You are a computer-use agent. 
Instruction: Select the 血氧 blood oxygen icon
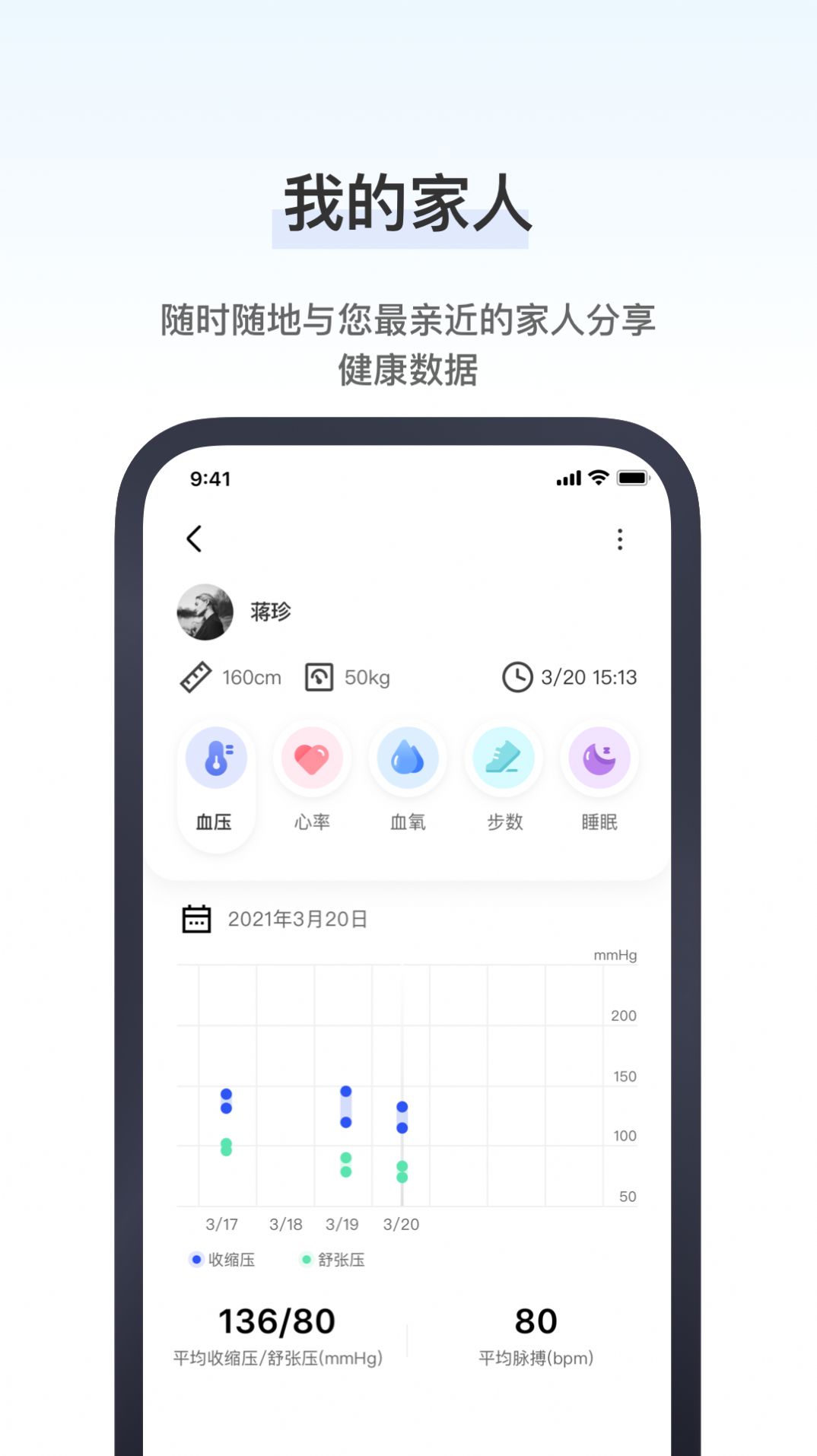tap(408, 758)
